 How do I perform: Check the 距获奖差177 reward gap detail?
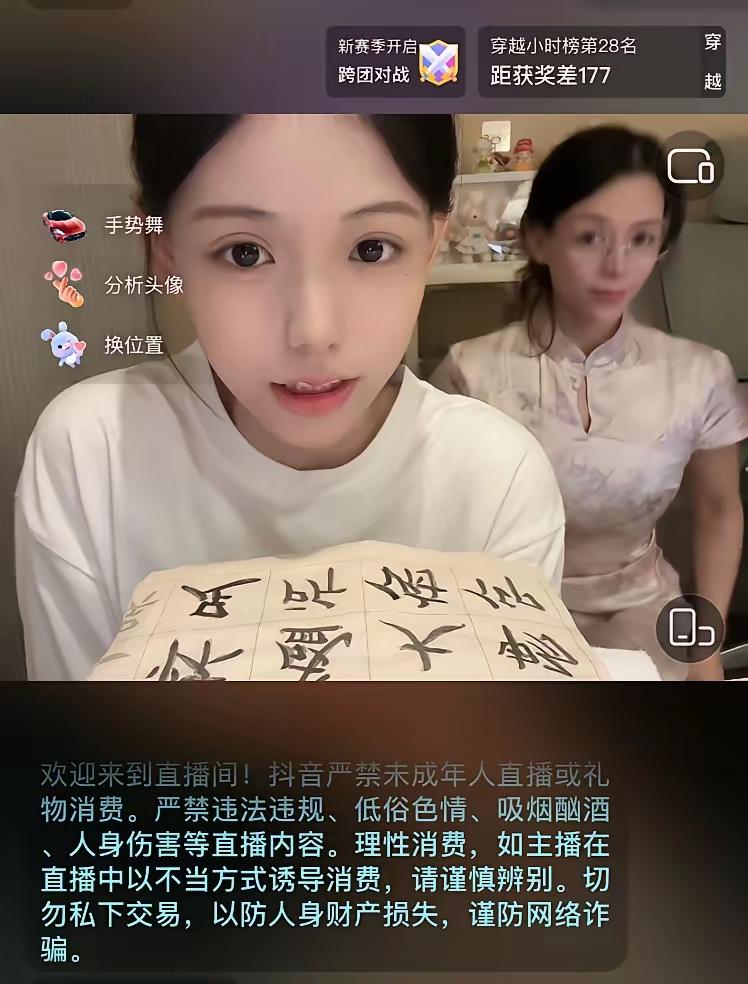pyautogui.click(x=550, y=72)
